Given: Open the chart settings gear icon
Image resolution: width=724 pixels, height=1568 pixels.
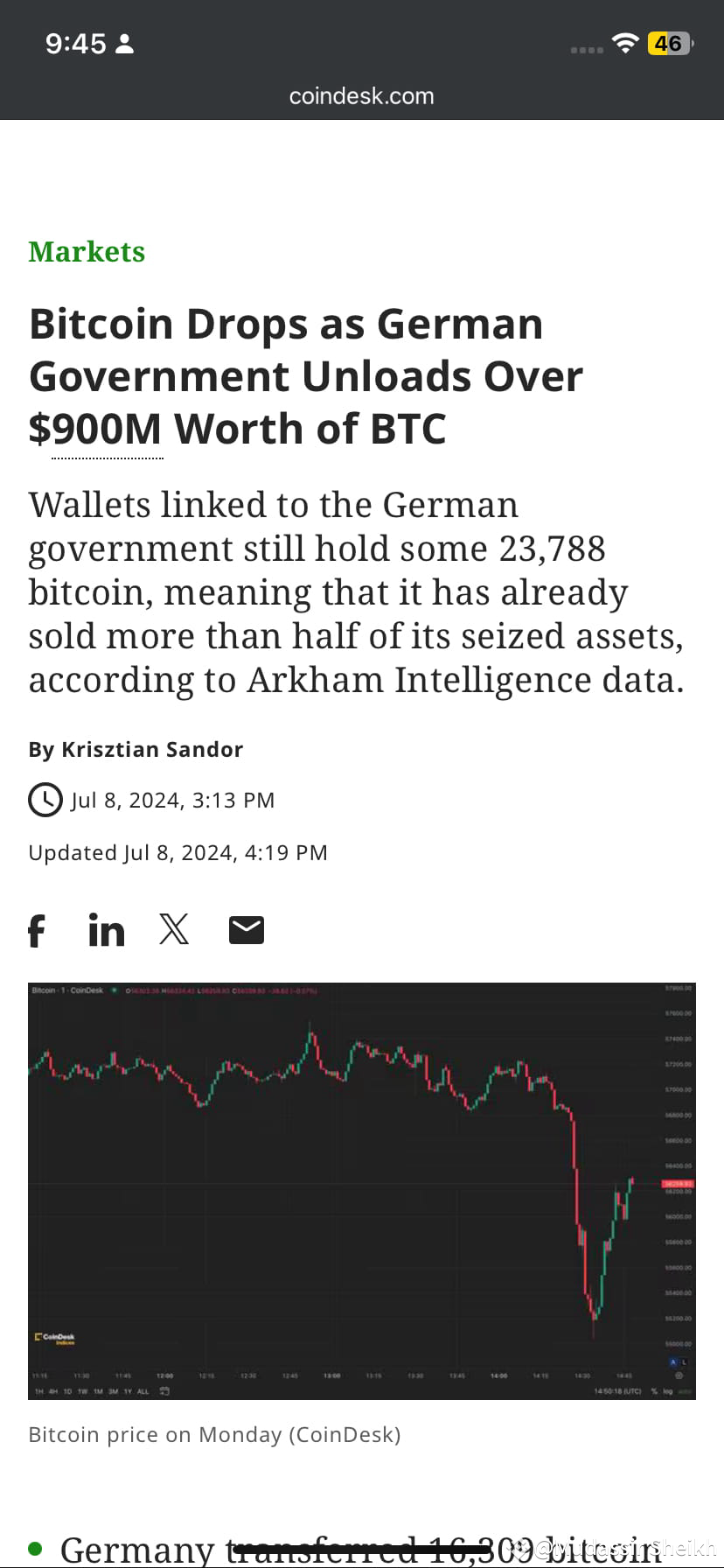Looking at the screenshot, I should click(x=679, y=1375).
